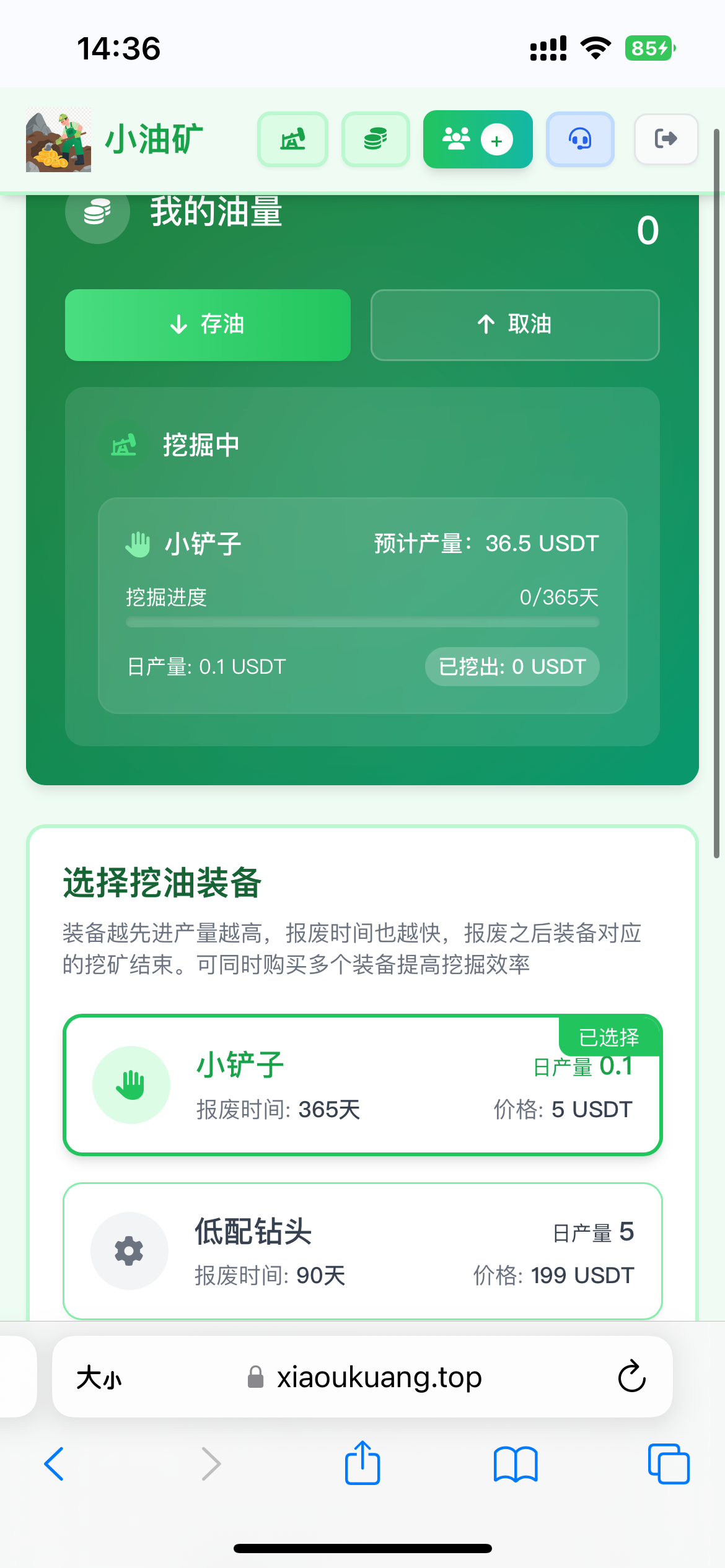This screenshot has height=1568, width=725.
Task: Tap 存油 to deposit oil
Action: [x=208, y=324]
